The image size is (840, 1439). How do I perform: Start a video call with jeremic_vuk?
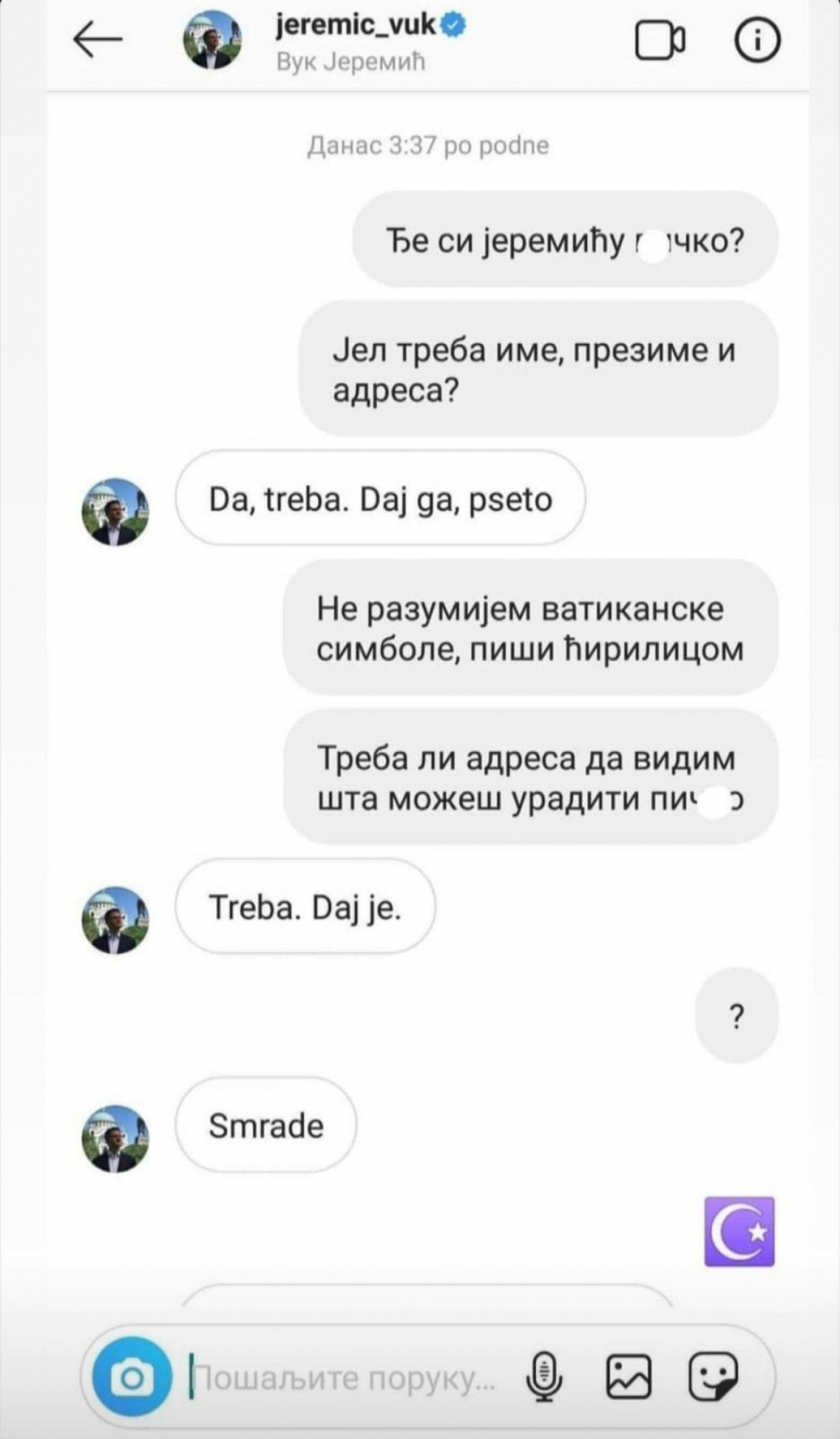[x=660, y=41]
